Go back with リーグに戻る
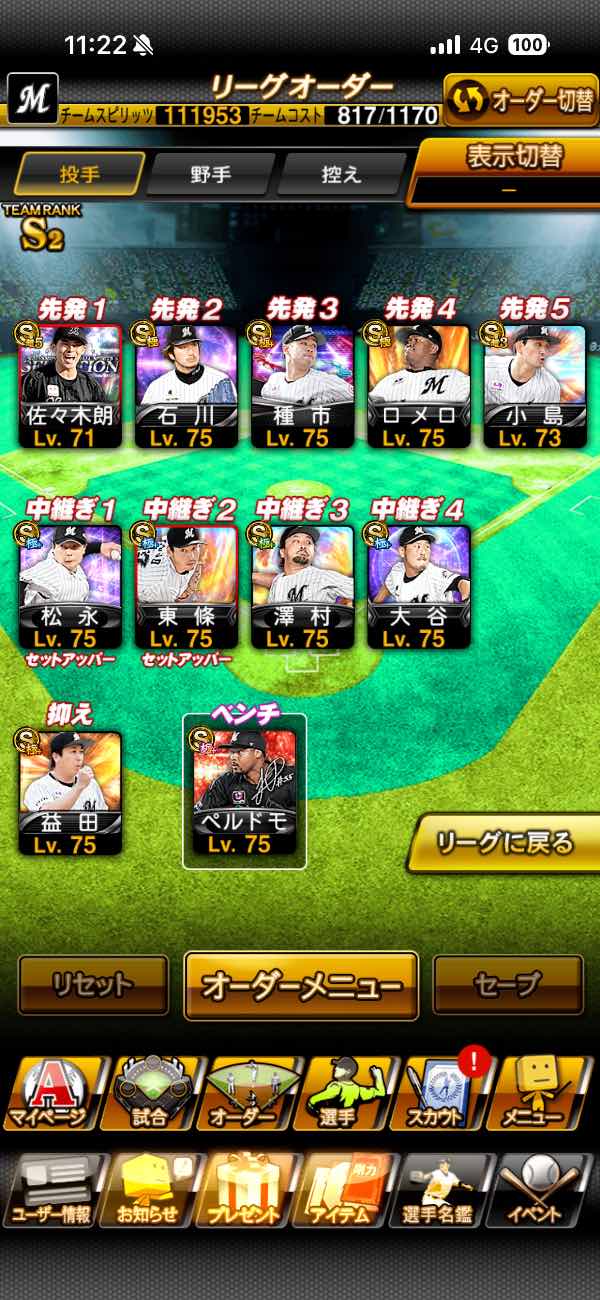 tap(505, 842)
